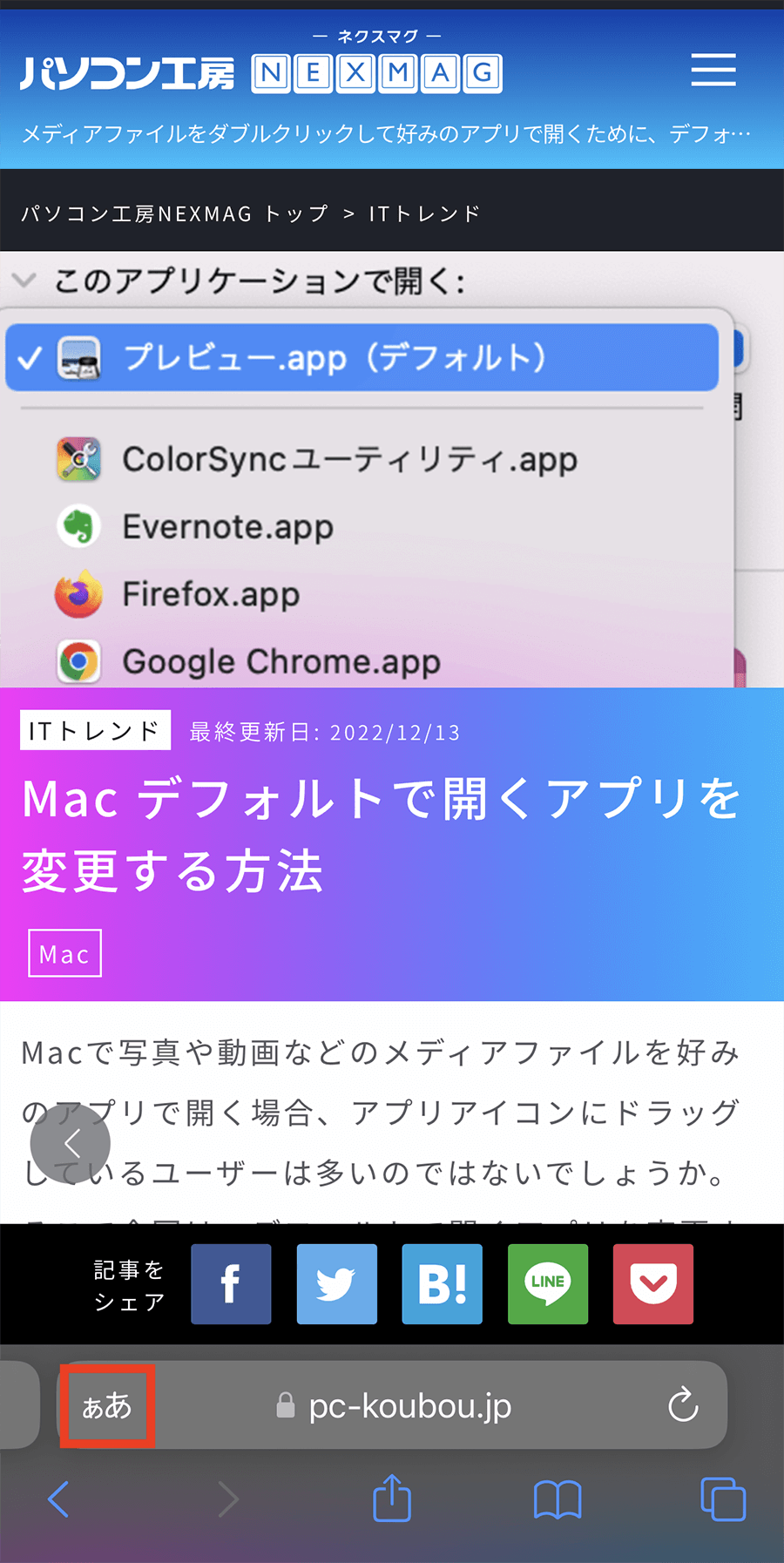The width and height of the screenshot is (784, 1563).
Task: Open the ITトレンド category label
Action: pyautogui.click(x=95, y=731)
